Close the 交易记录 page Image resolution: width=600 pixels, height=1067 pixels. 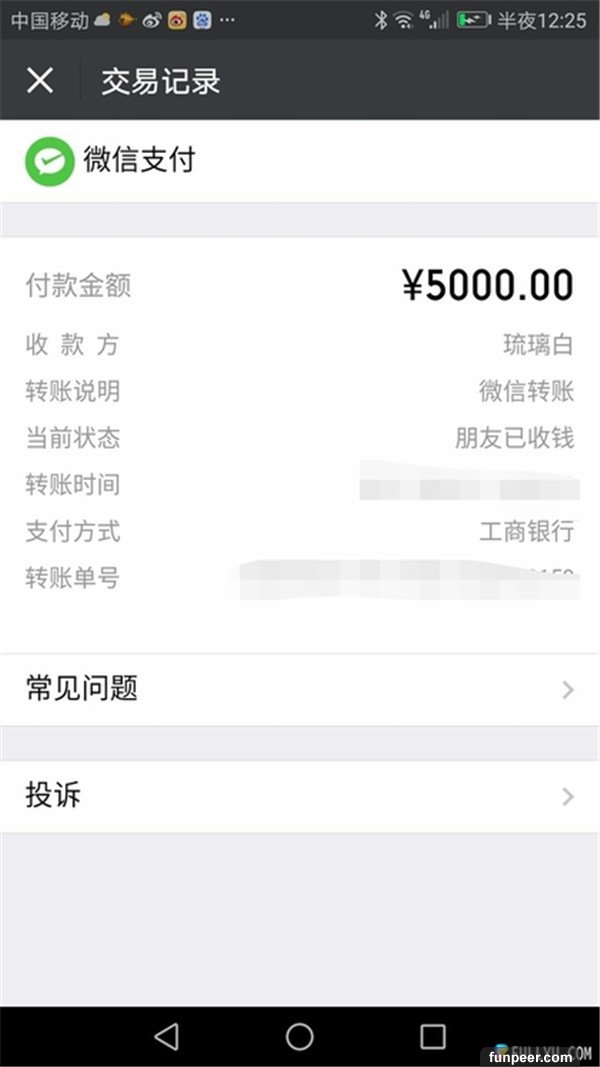point(40,80)
